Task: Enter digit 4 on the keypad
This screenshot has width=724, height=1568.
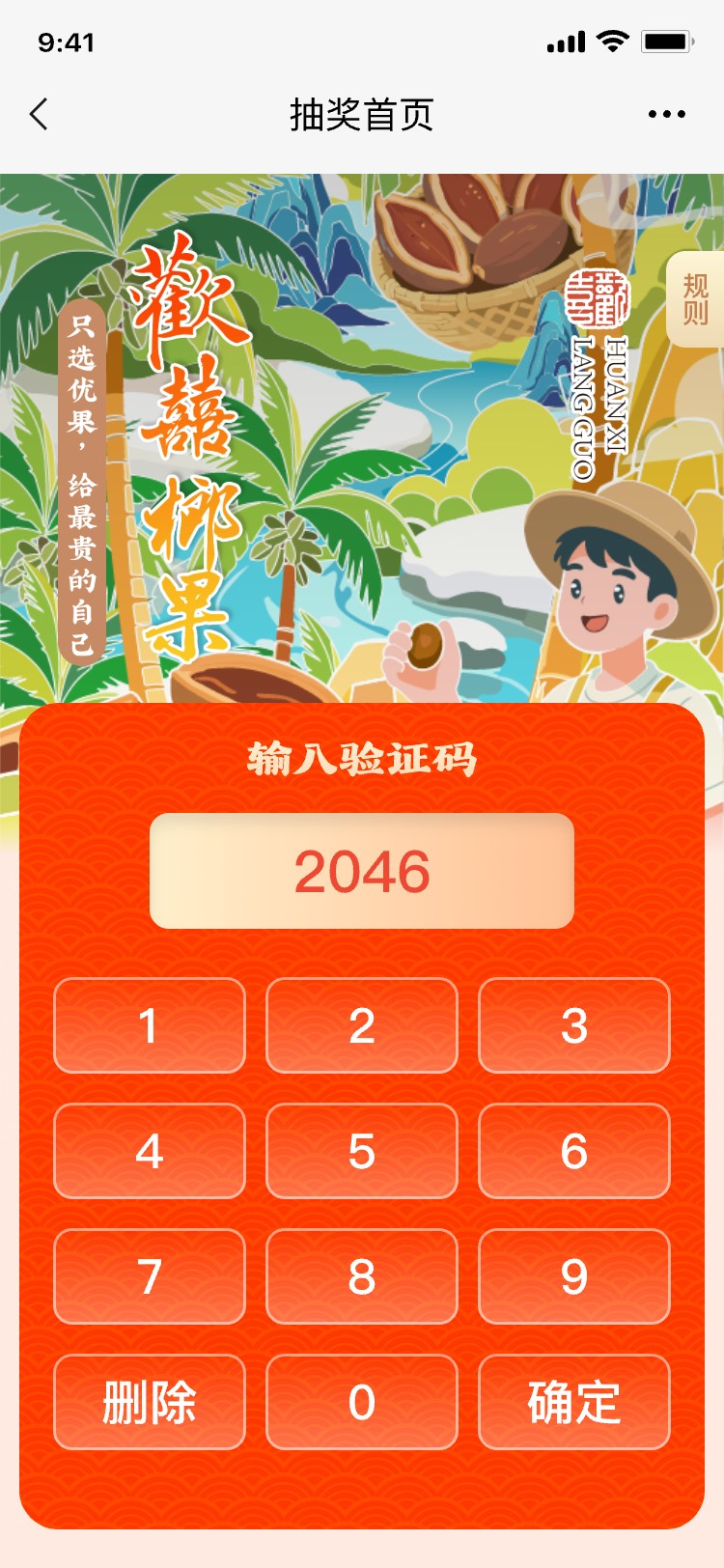Action: 150,1151
